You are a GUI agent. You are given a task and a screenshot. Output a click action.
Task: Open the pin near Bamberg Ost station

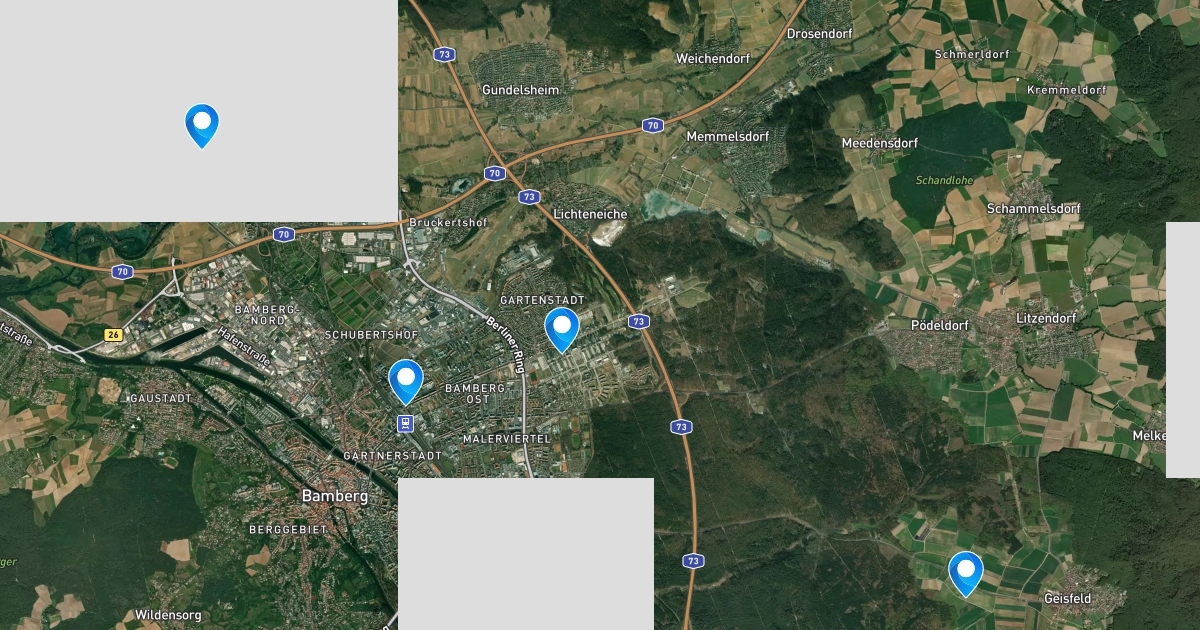pos(406,379)
